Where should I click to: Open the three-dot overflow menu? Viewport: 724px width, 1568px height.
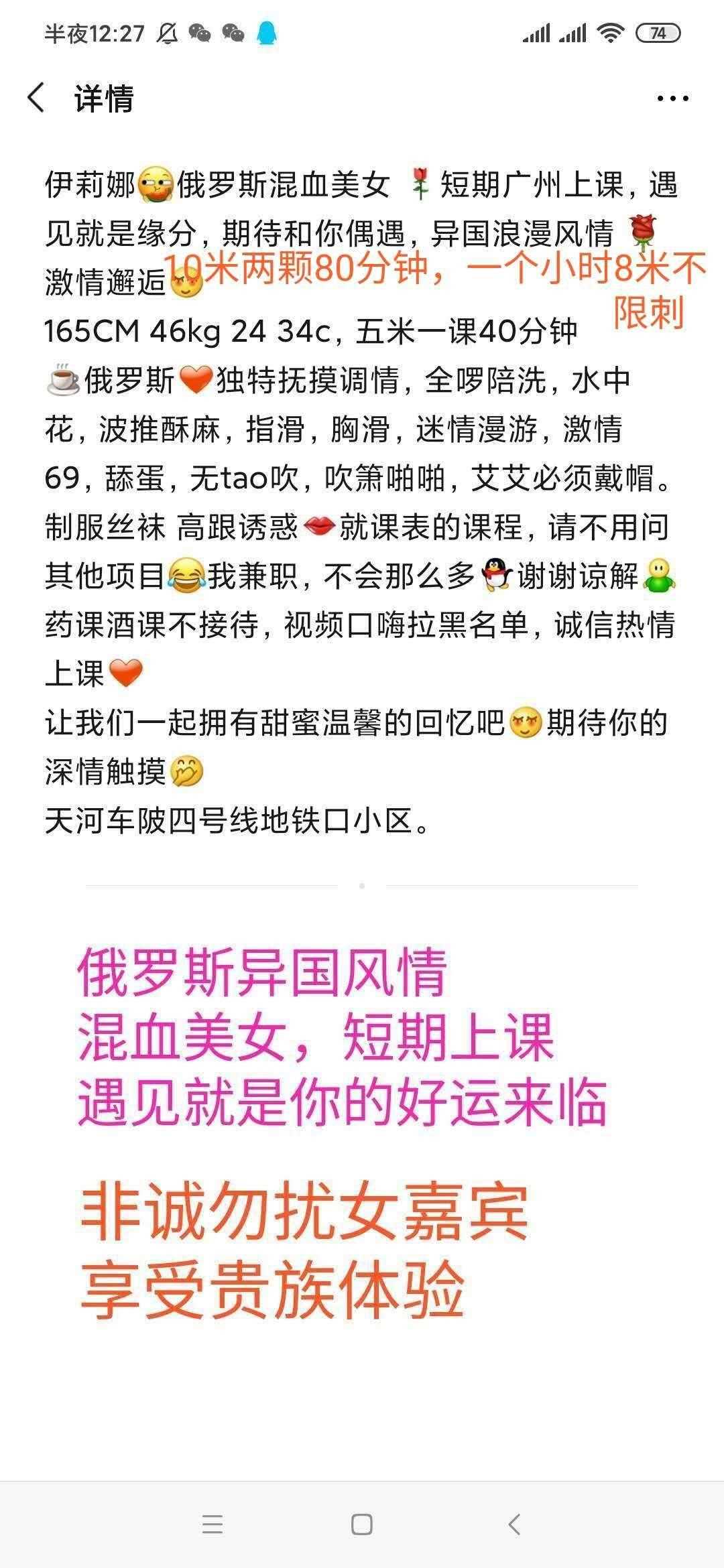pyautogui.click(x=672, y=99)
